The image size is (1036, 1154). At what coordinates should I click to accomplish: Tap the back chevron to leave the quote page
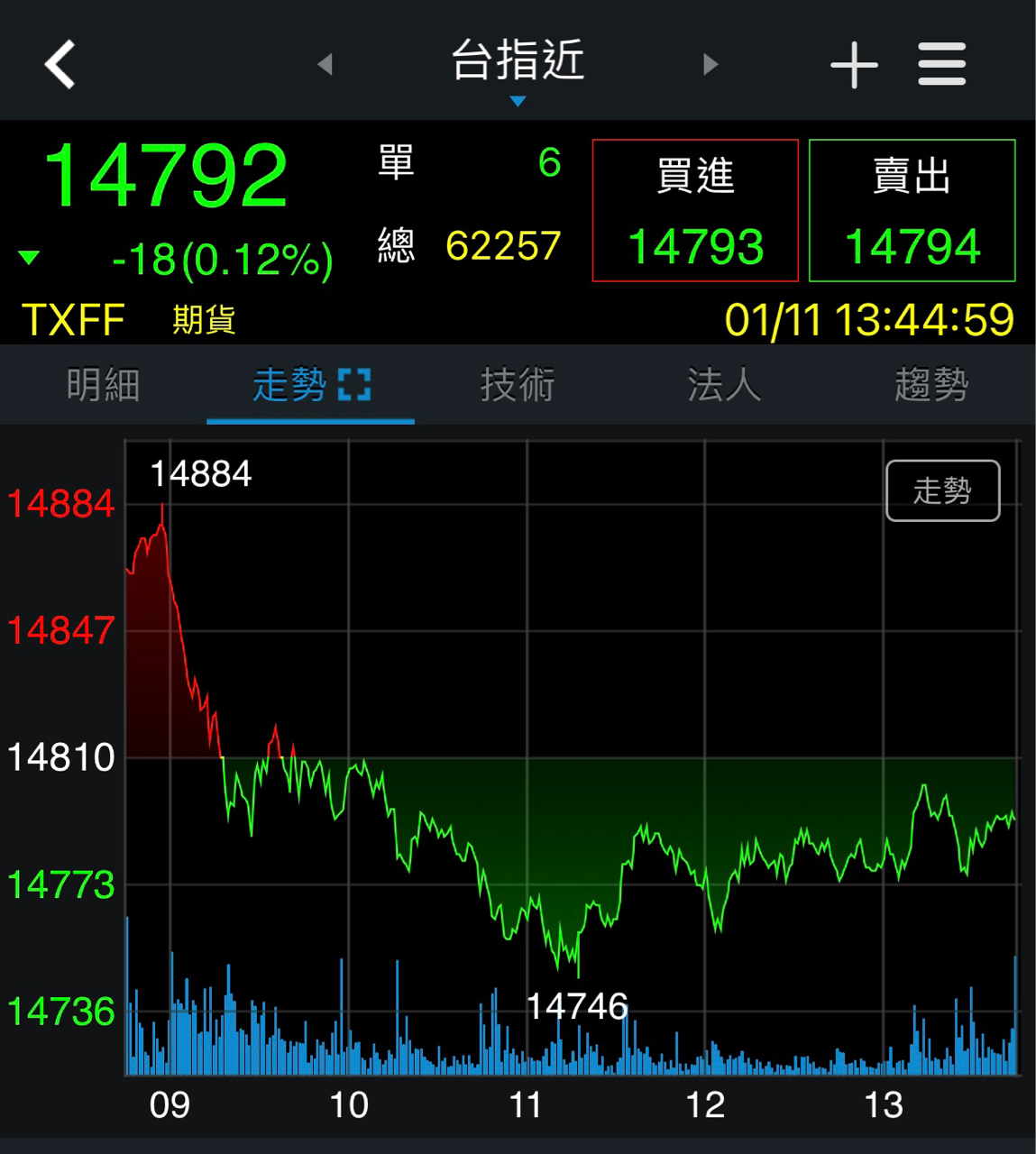pyautogui.click(x=57, y=63)
